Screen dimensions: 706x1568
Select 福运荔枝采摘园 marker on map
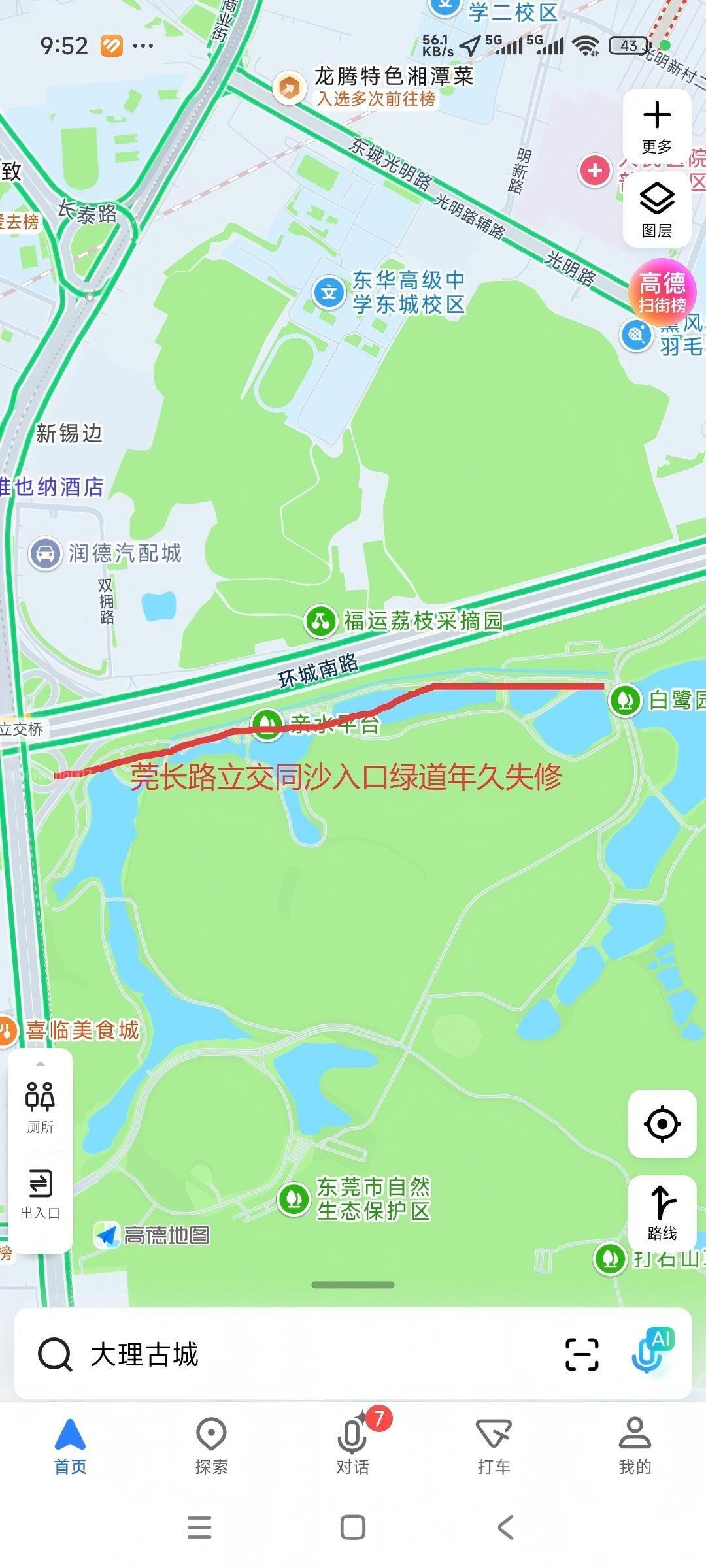(321, 621)
